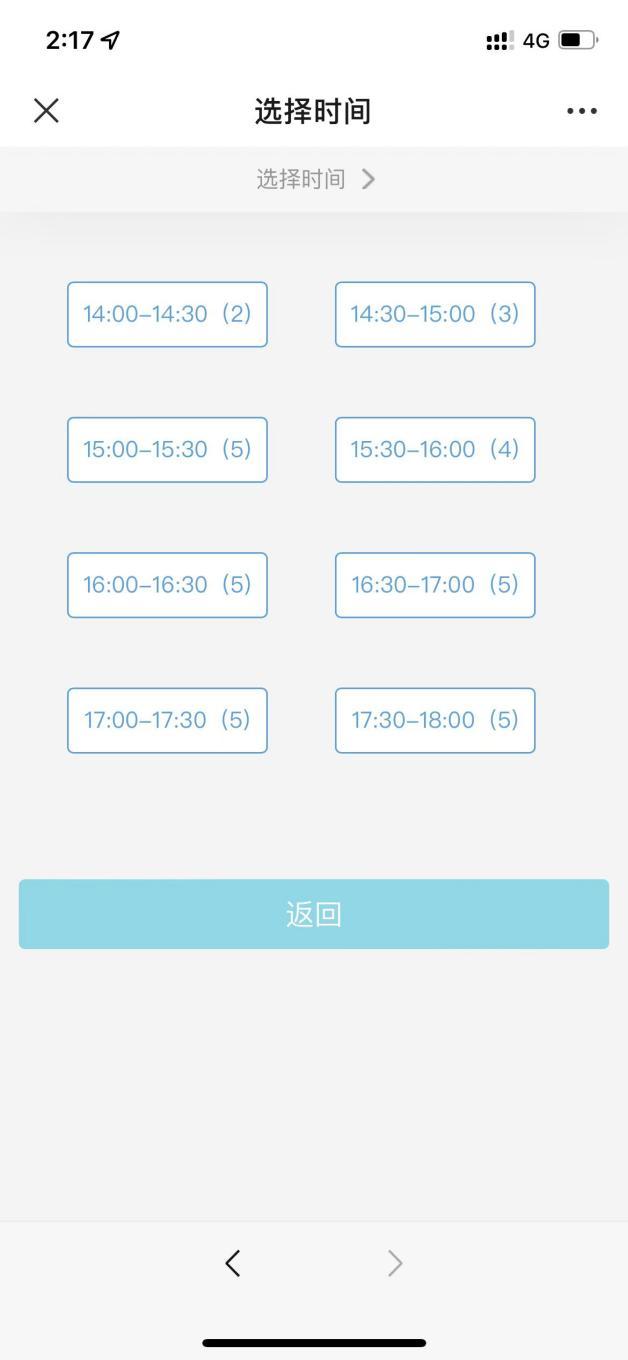Pick the 15:00–15:30 time slot
The height and width of the screenshot is (1360, 628).
[167, 450]
